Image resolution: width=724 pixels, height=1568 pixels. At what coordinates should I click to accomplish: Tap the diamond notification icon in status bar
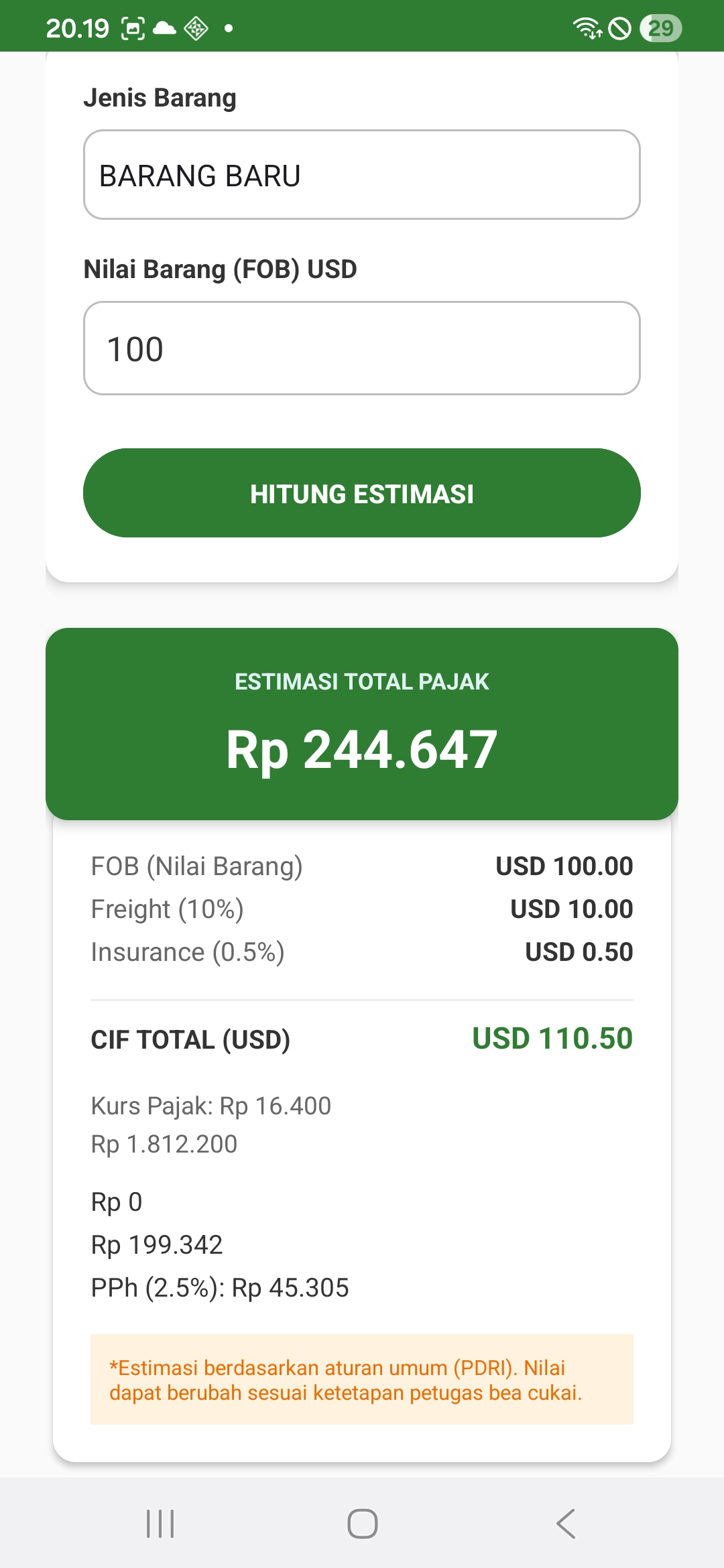pyautogui.click(x=195, y=27)
